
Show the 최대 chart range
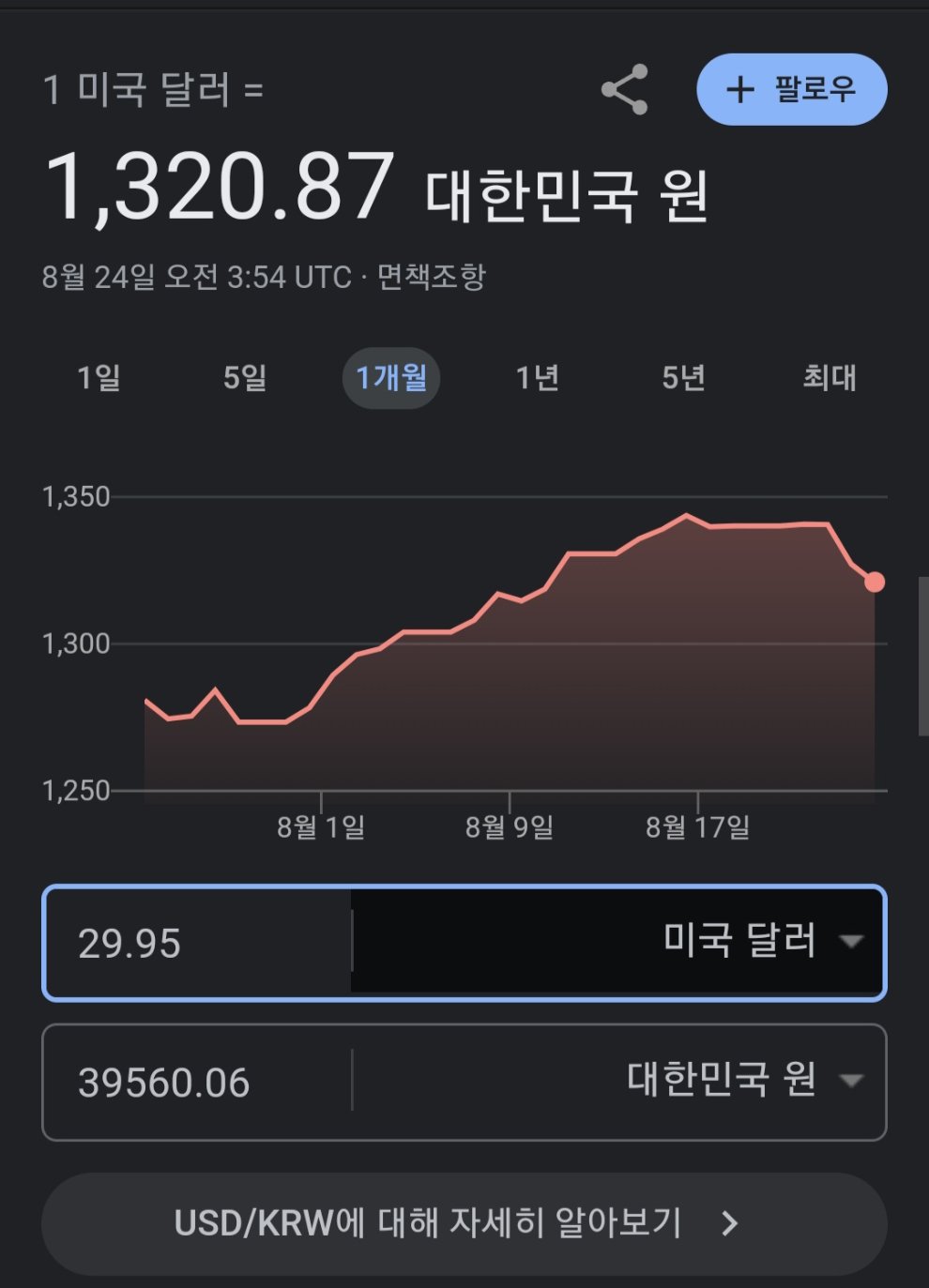[830, 378]
